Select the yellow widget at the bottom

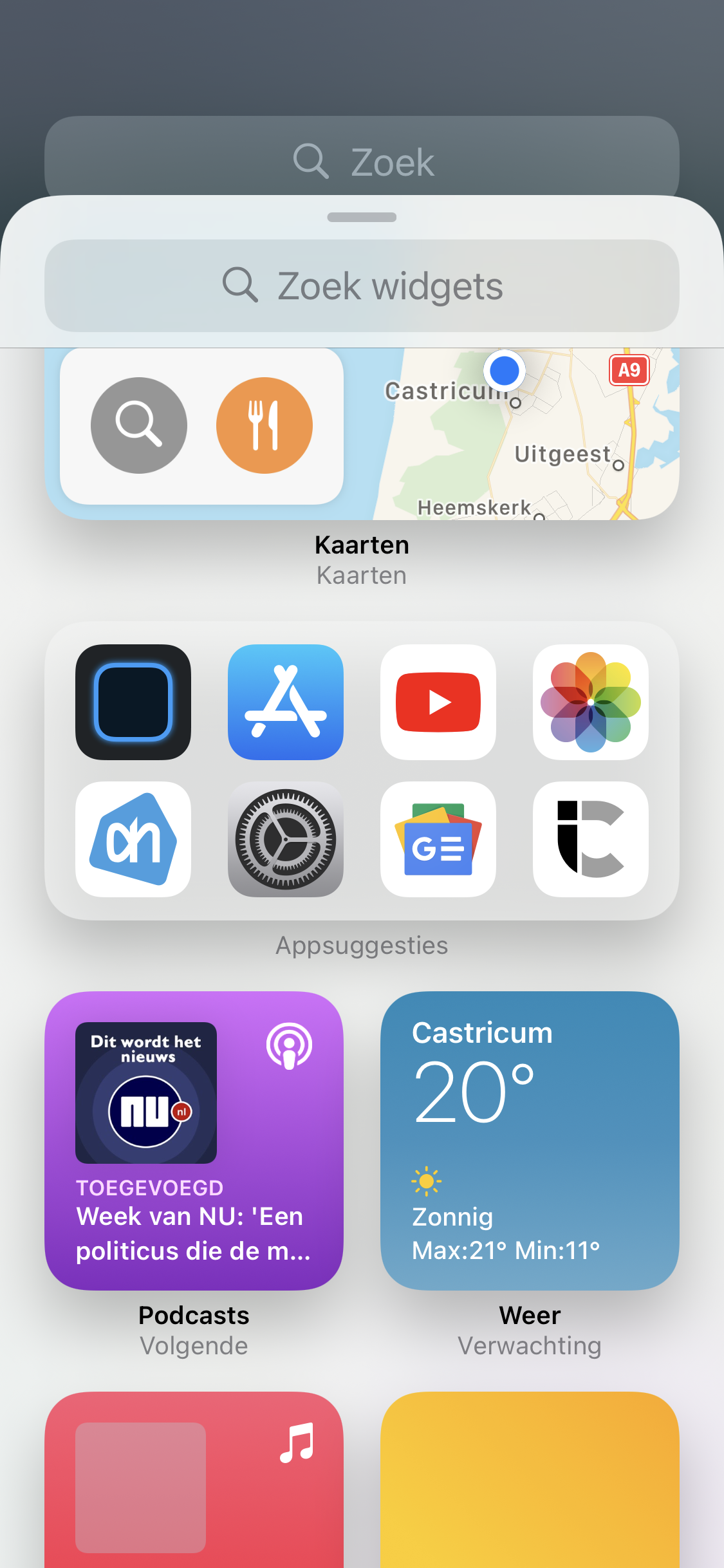click(x=530, y=1480)
